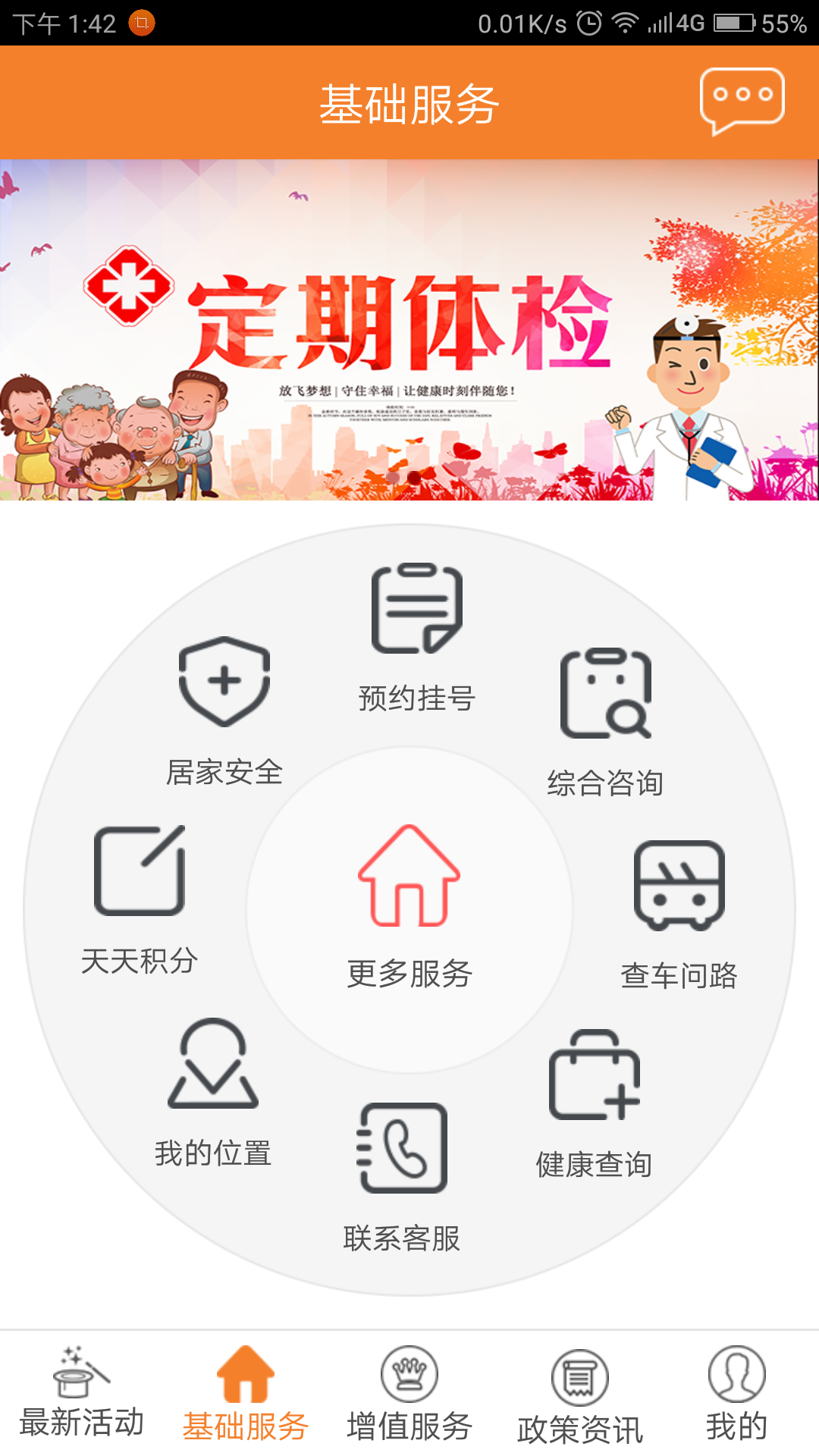
Task: Select 居家安全 home safety service
Action: tap(224, 711)
